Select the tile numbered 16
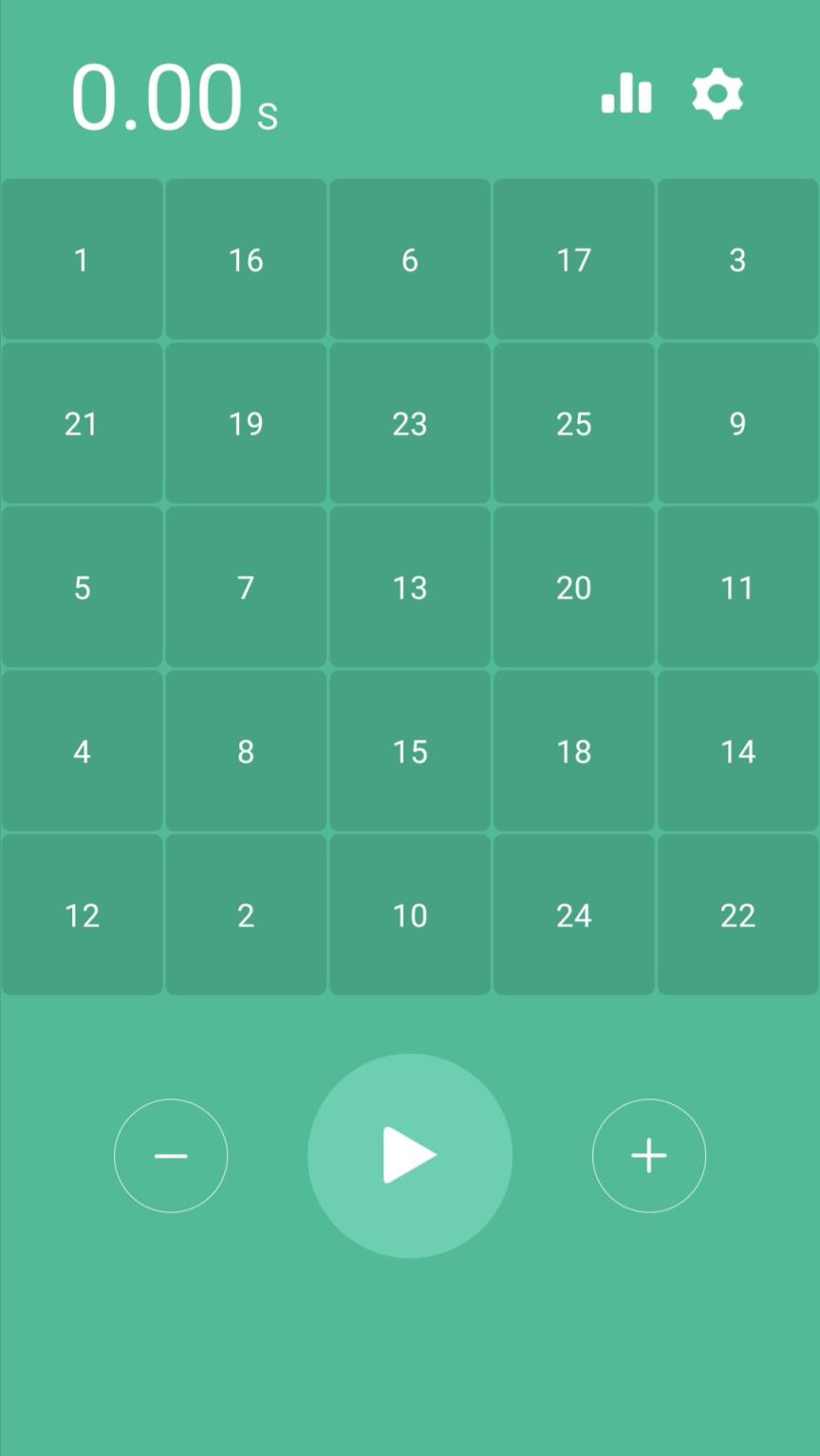 [x=246, y=259]
